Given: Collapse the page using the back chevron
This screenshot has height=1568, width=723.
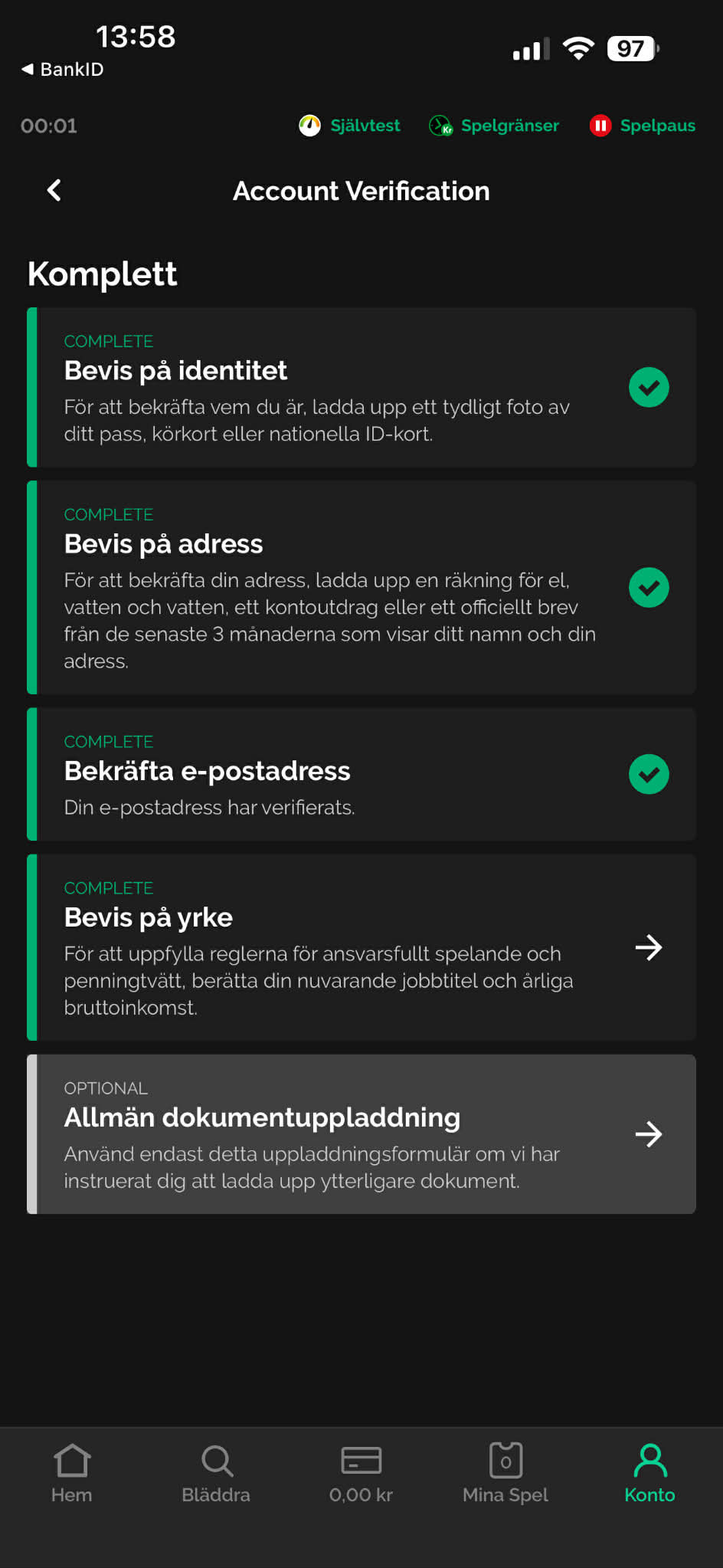Looking at the screenshot, I should click(54, 190).
